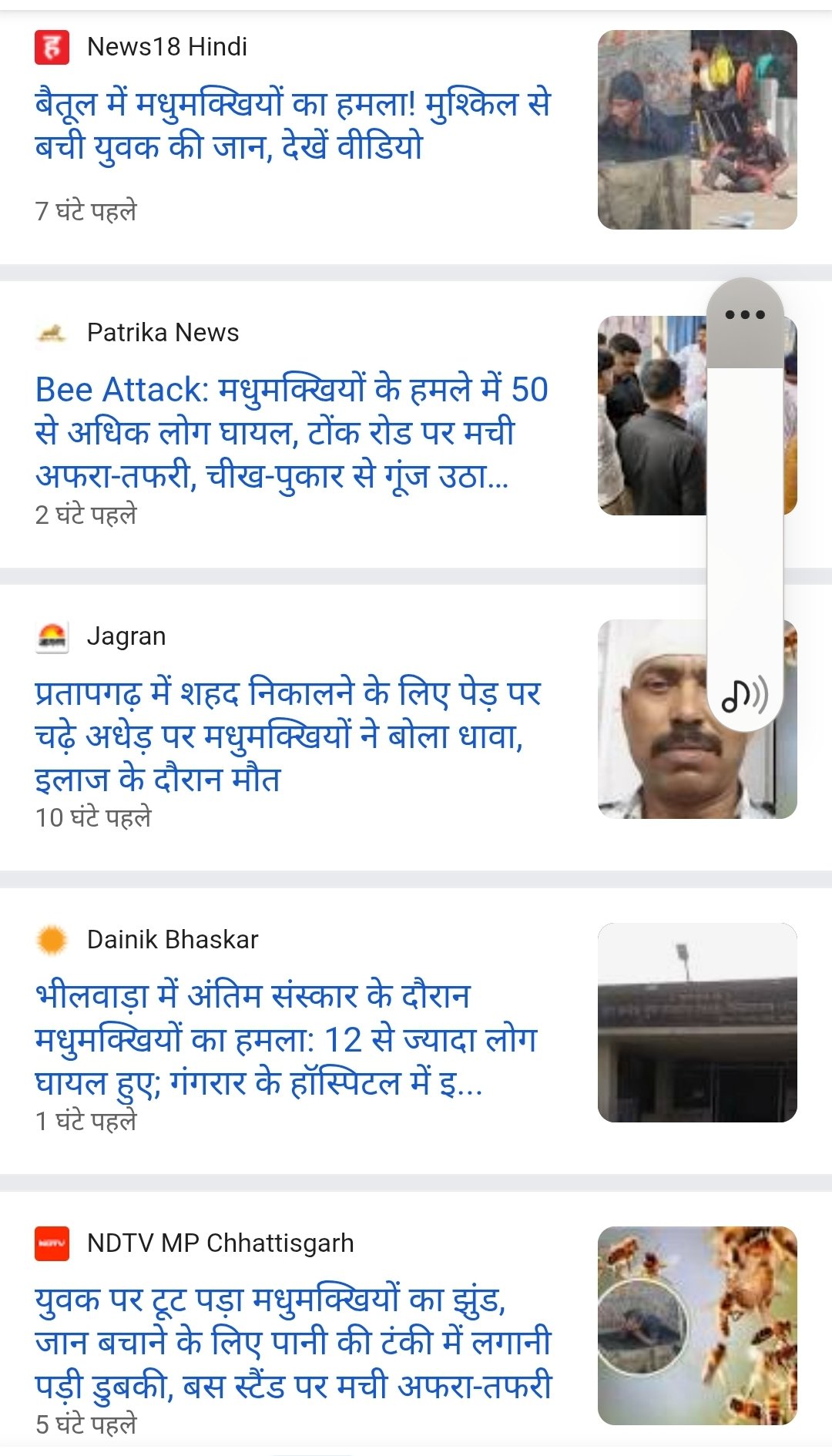Image resolution: width=832 pixels, height=1456 pixels.
Task: Tap the media volume music note icon
Action: pos(743,696)
